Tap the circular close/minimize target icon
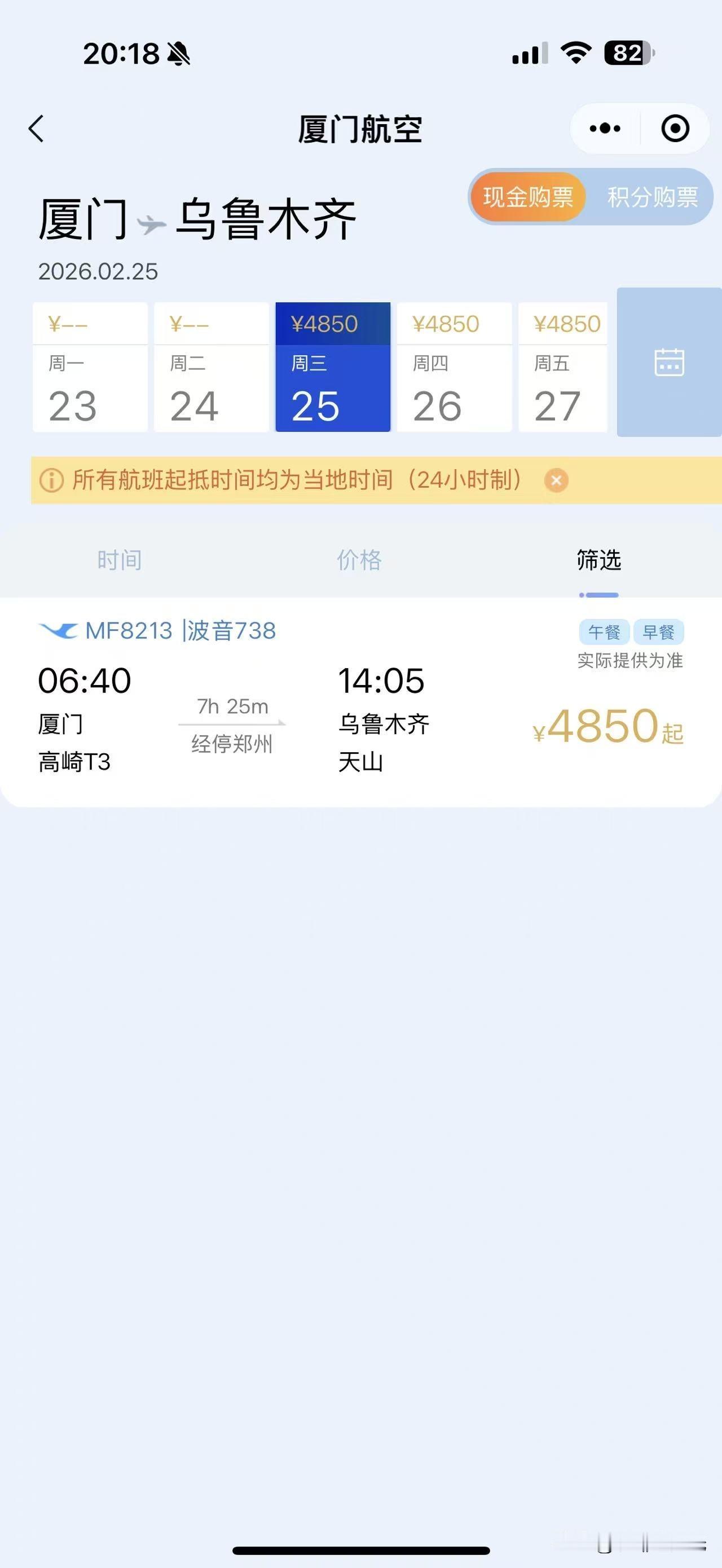The height and width of the screenshot is (1568, 722). coord(675,129)
